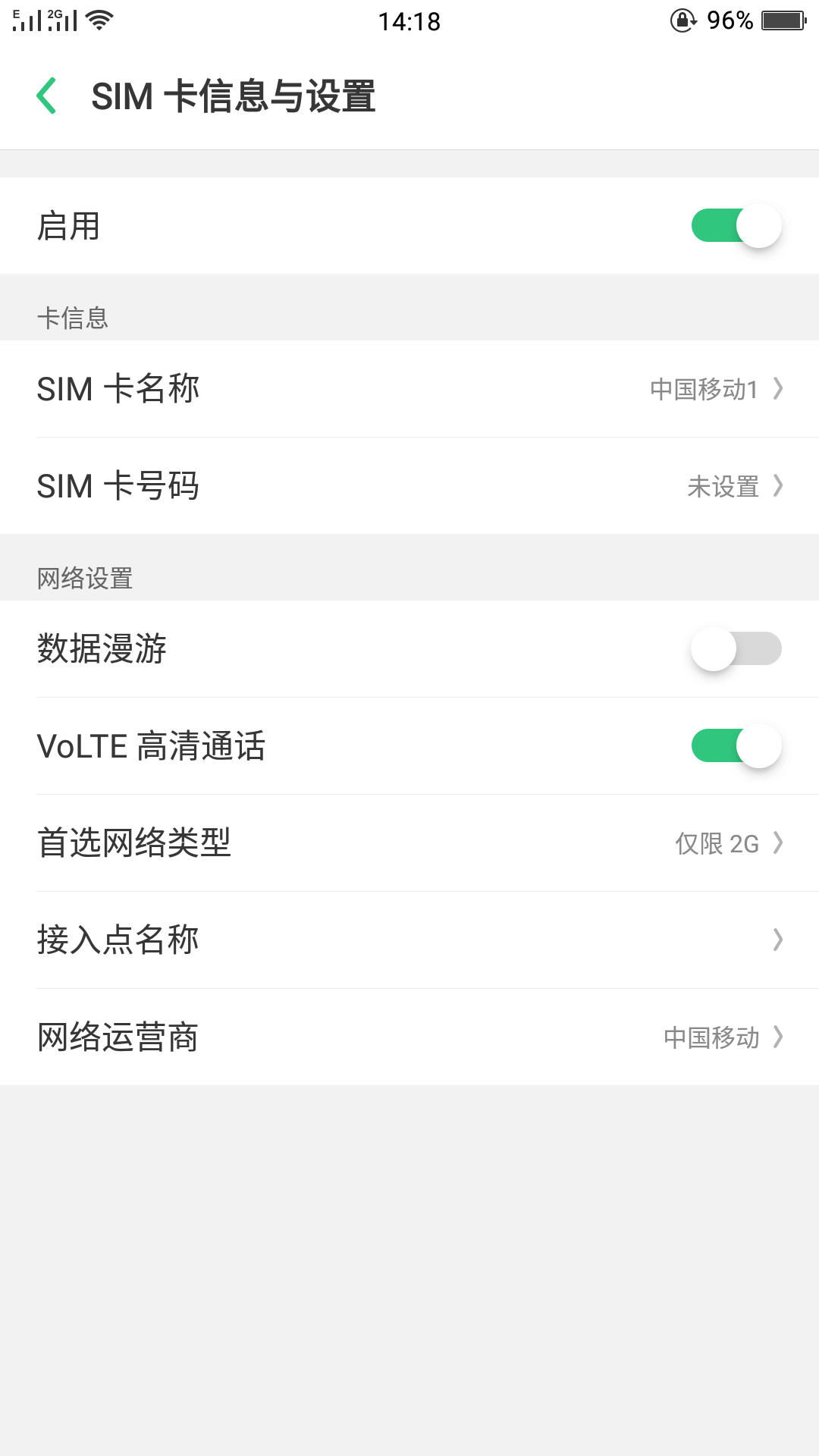The height and width of the screenshot is (1456, 819).
Task: Open 首选网络类型 options
Action: 409,843
